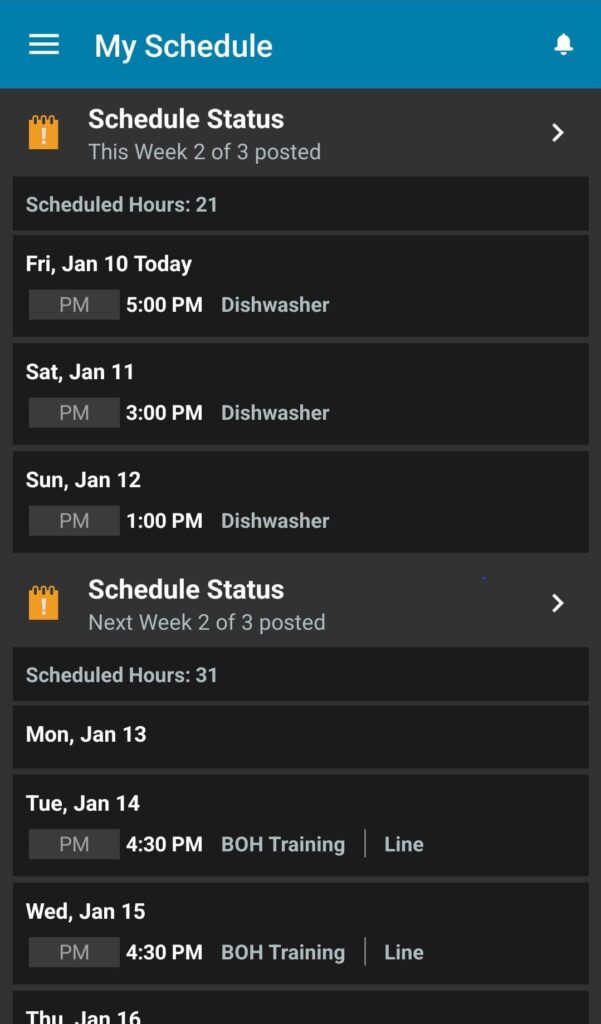View Saturday Jan 11 Dishwasher shift
The width and height of the screenshot is (601, 1024).
pos(300,394)
